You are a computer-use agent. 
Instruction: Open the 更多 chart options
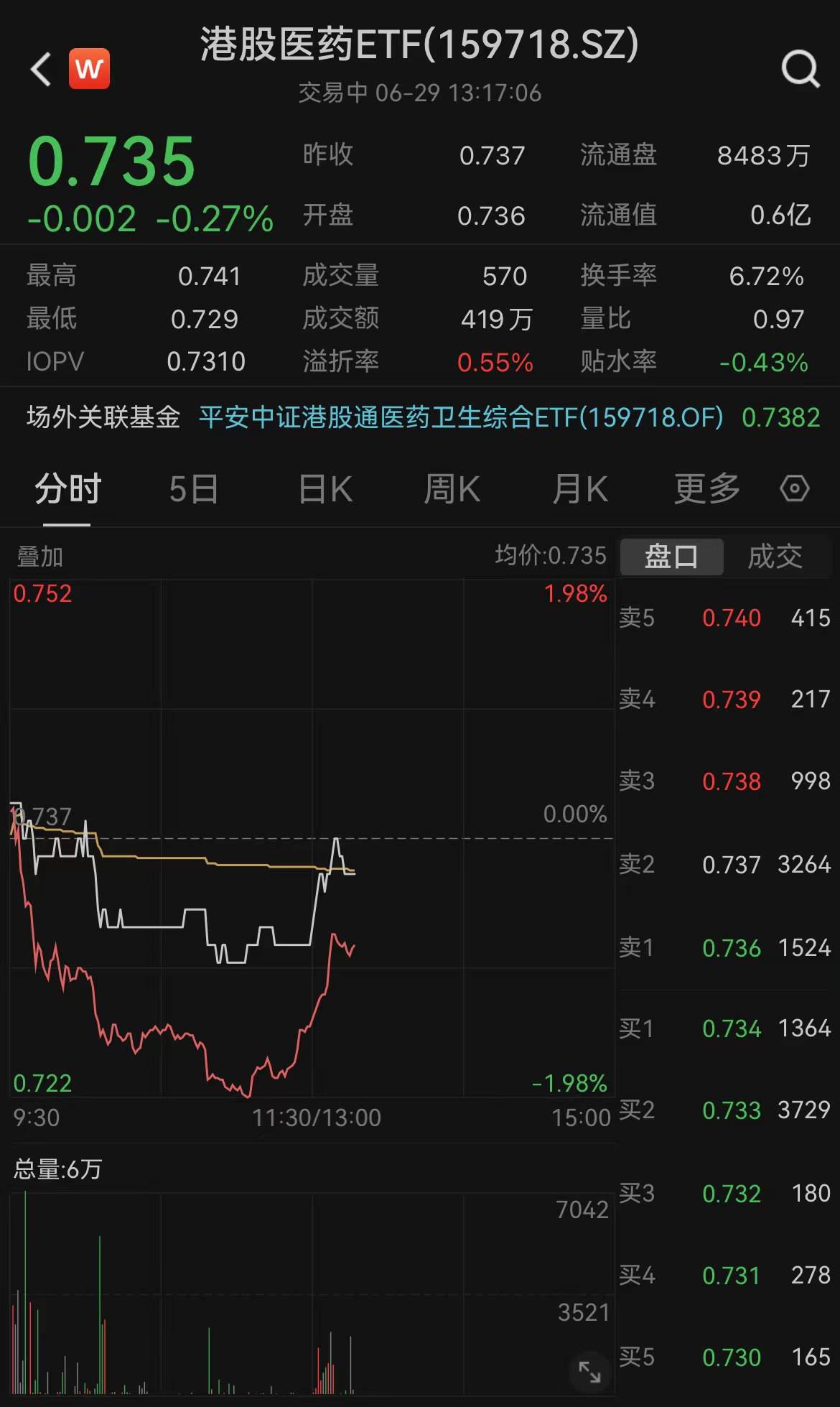click(x=707, y=489)
